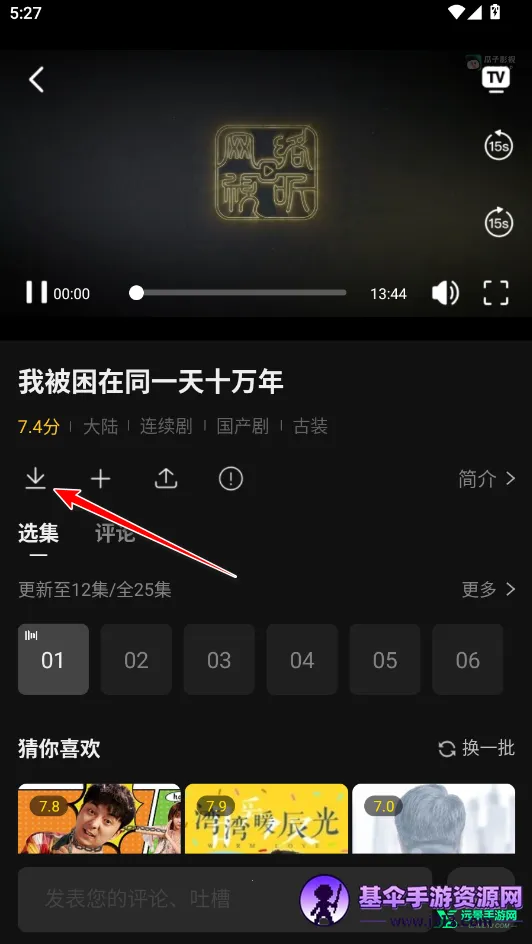Skip forward 15 seconds
The height and width of the screenshot is (944, 532).
tap(498, 222)
